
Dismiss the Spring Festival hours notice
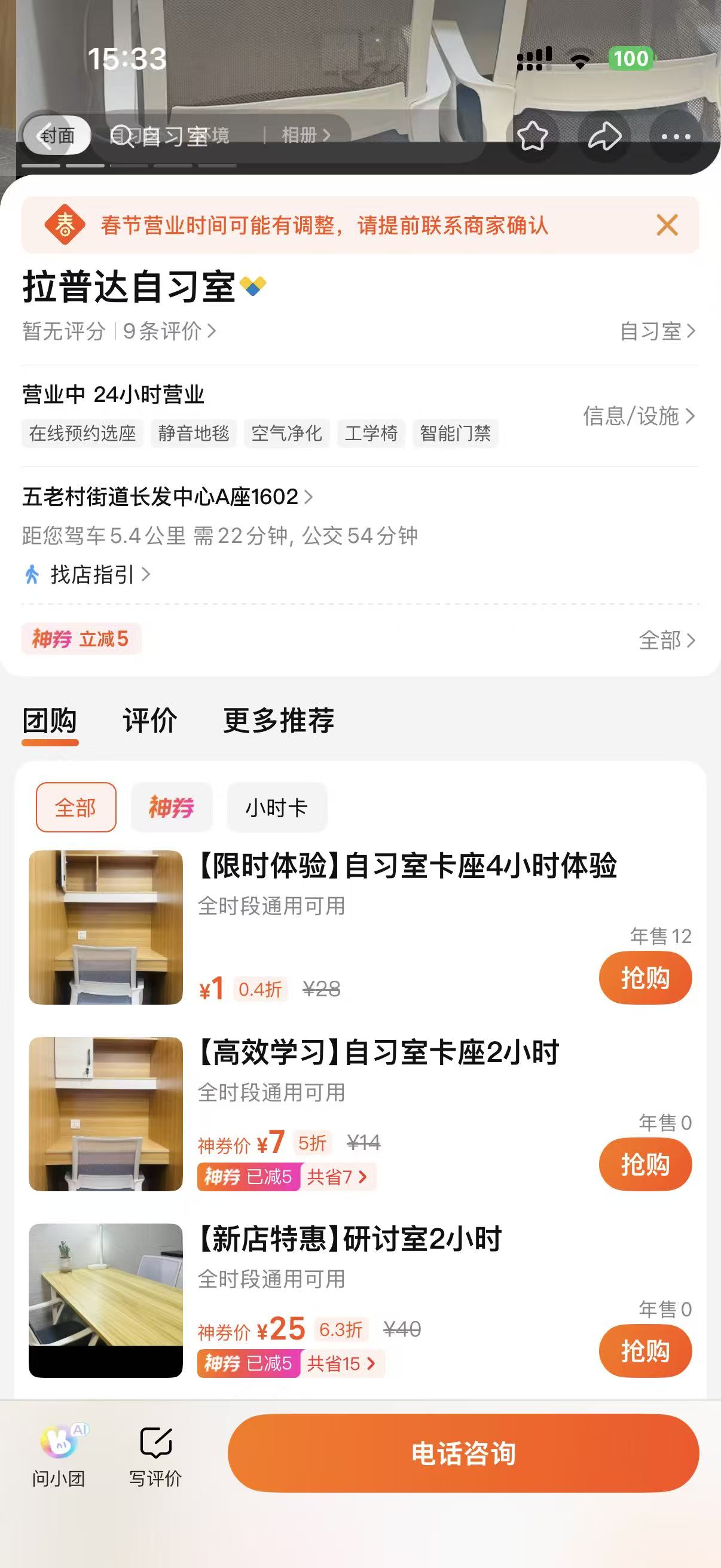[667, 225]
